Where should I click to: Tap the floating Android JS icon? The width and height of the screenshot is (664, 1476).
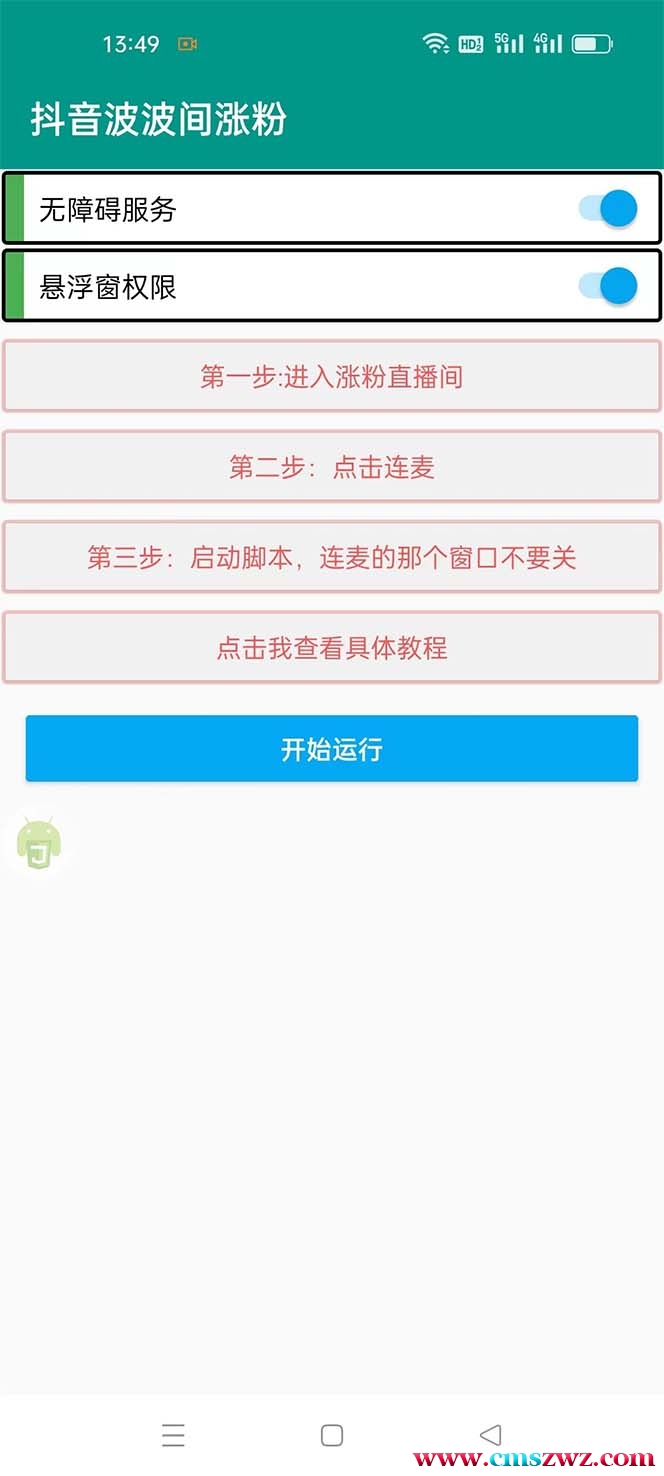(x=39, y=845)
